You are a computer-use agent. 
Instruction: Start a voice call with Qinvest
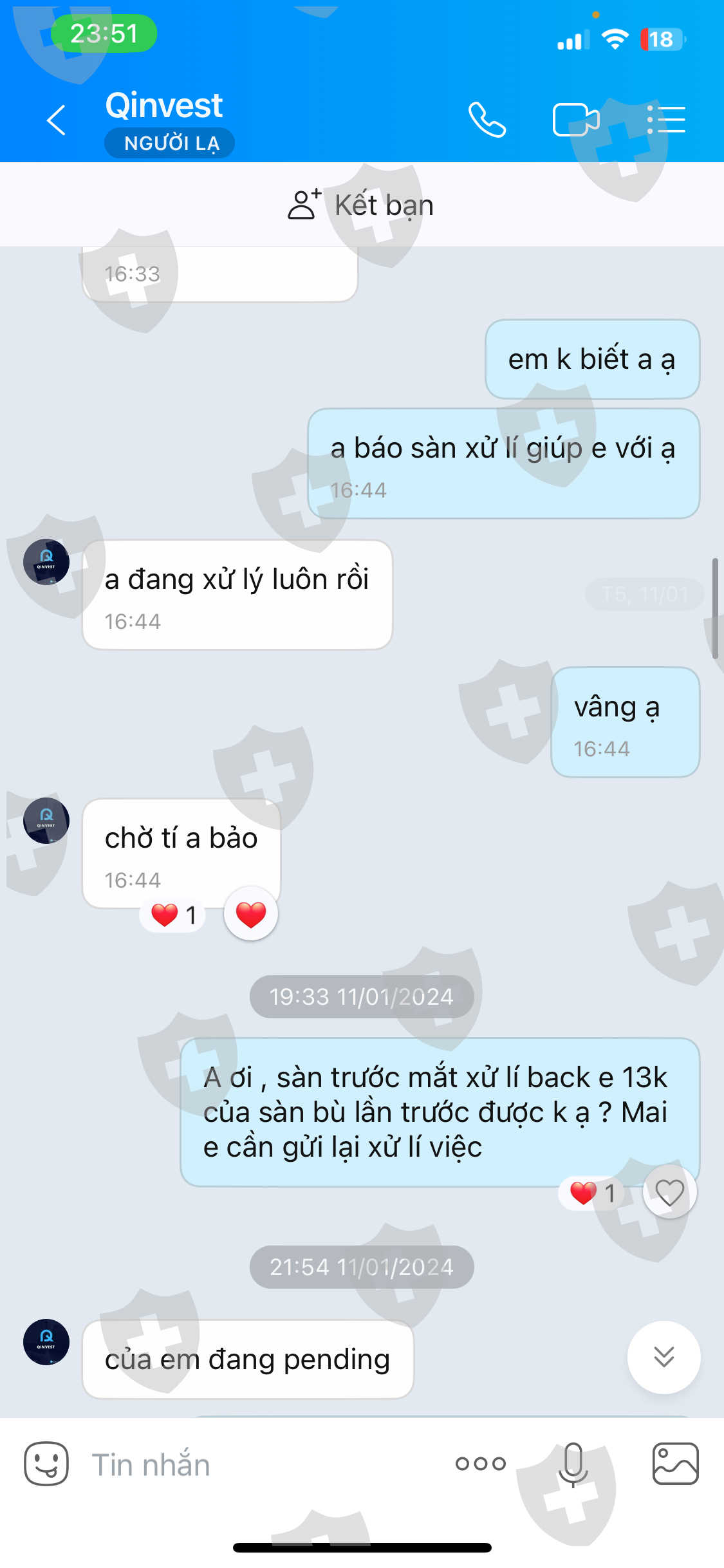pos(487,120)
